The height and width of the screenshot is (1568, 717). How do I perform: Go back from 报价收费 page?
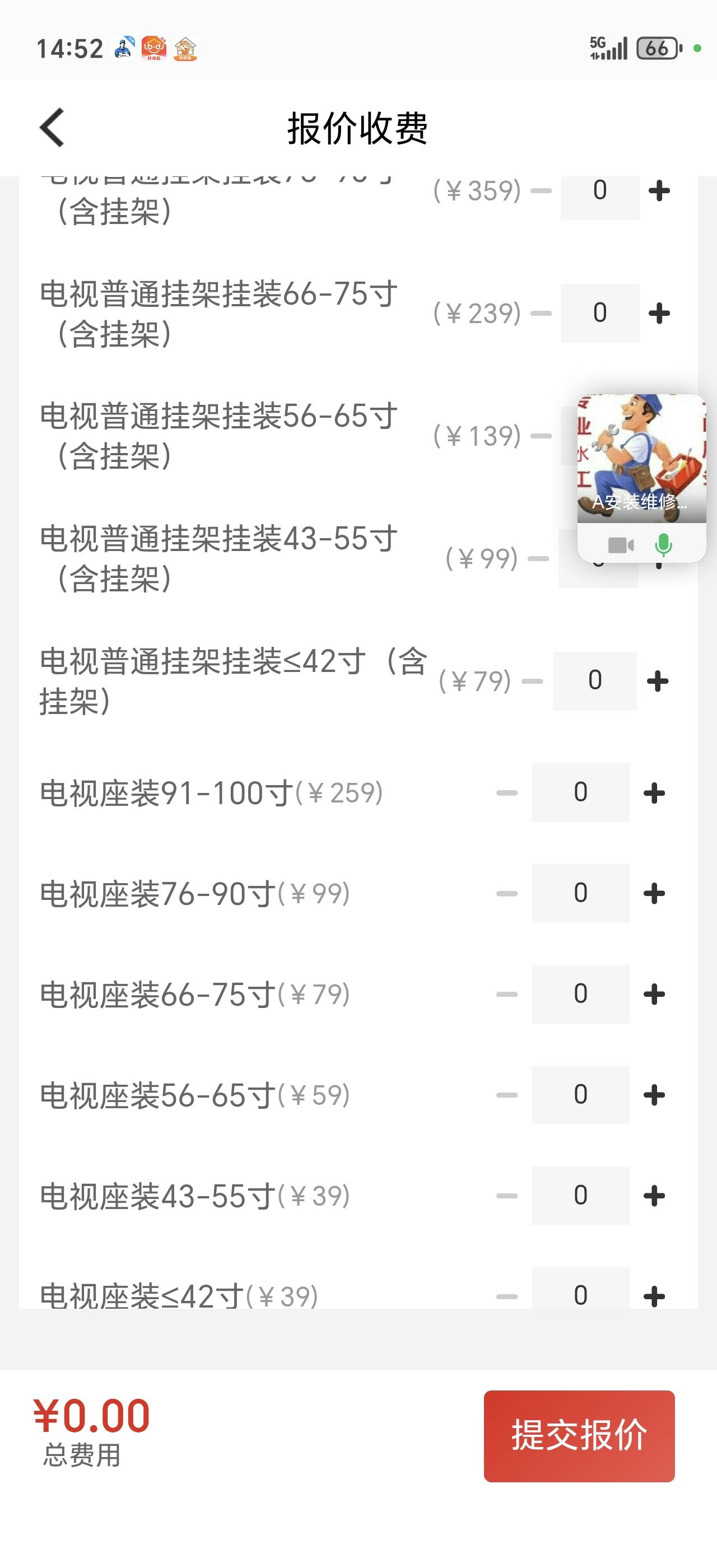[x=52, y=128]
